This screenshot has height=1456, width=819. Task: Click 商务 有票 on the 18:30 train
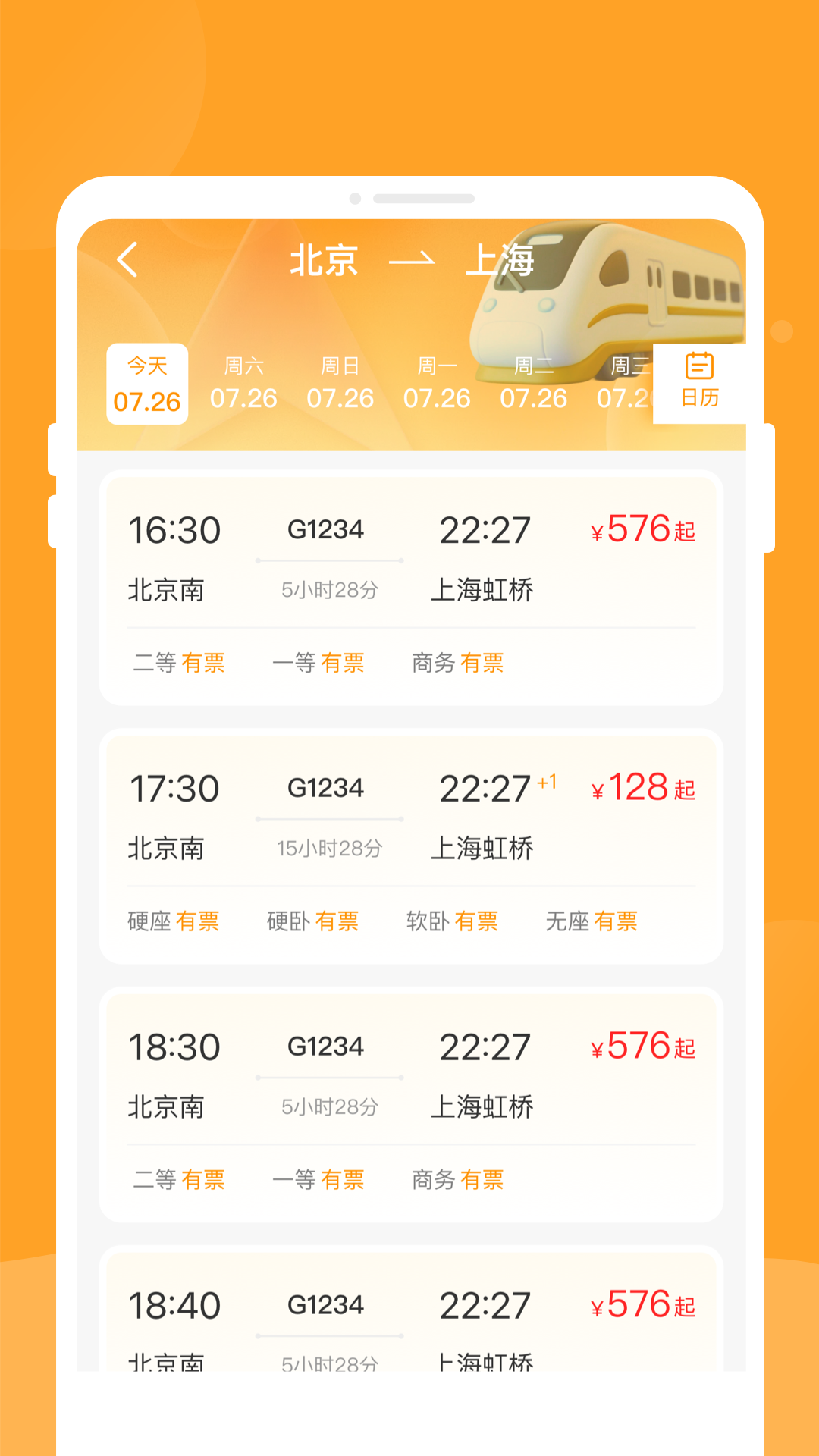458,1179
